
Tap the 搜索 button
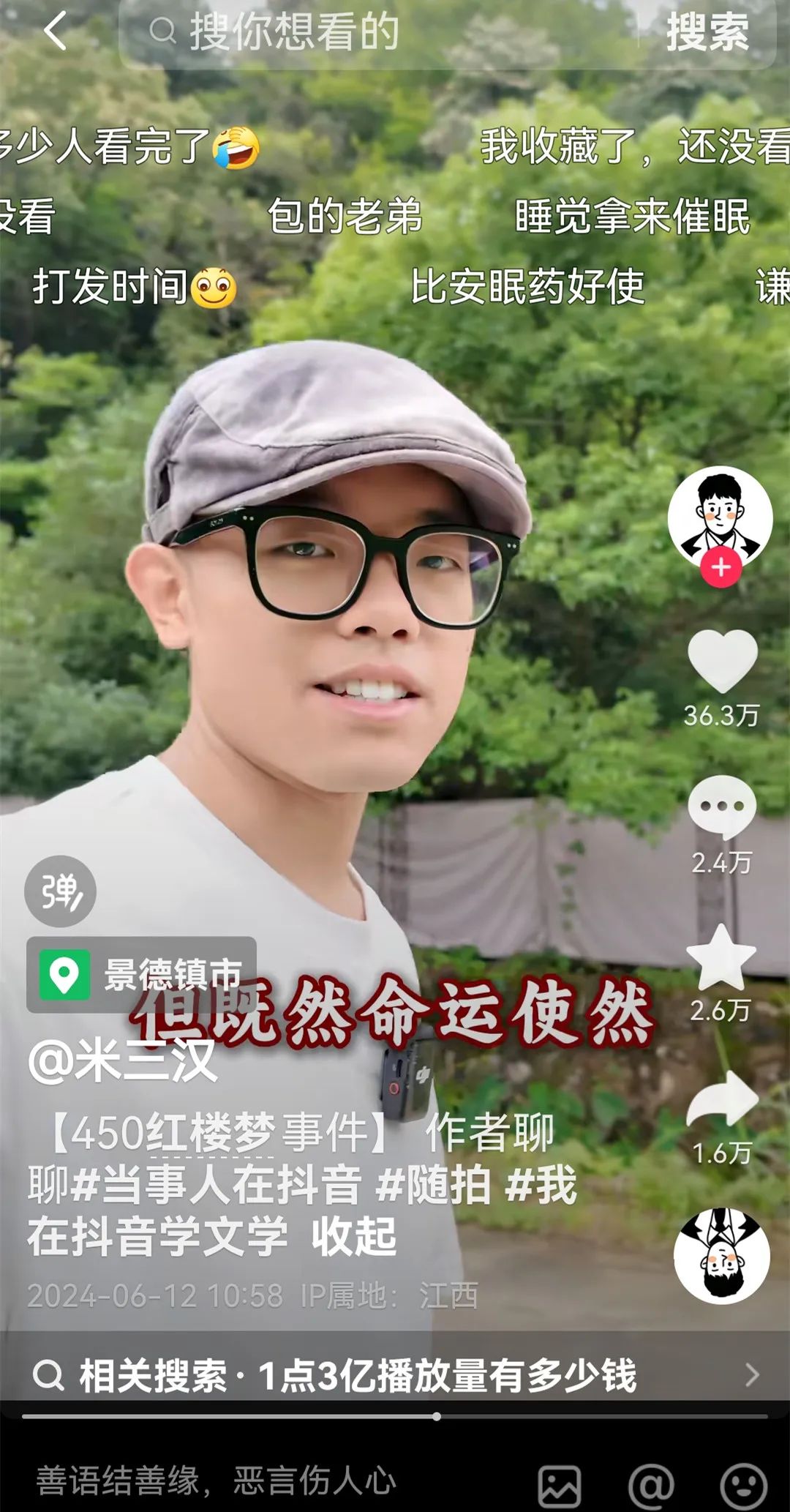coord(707,32)
